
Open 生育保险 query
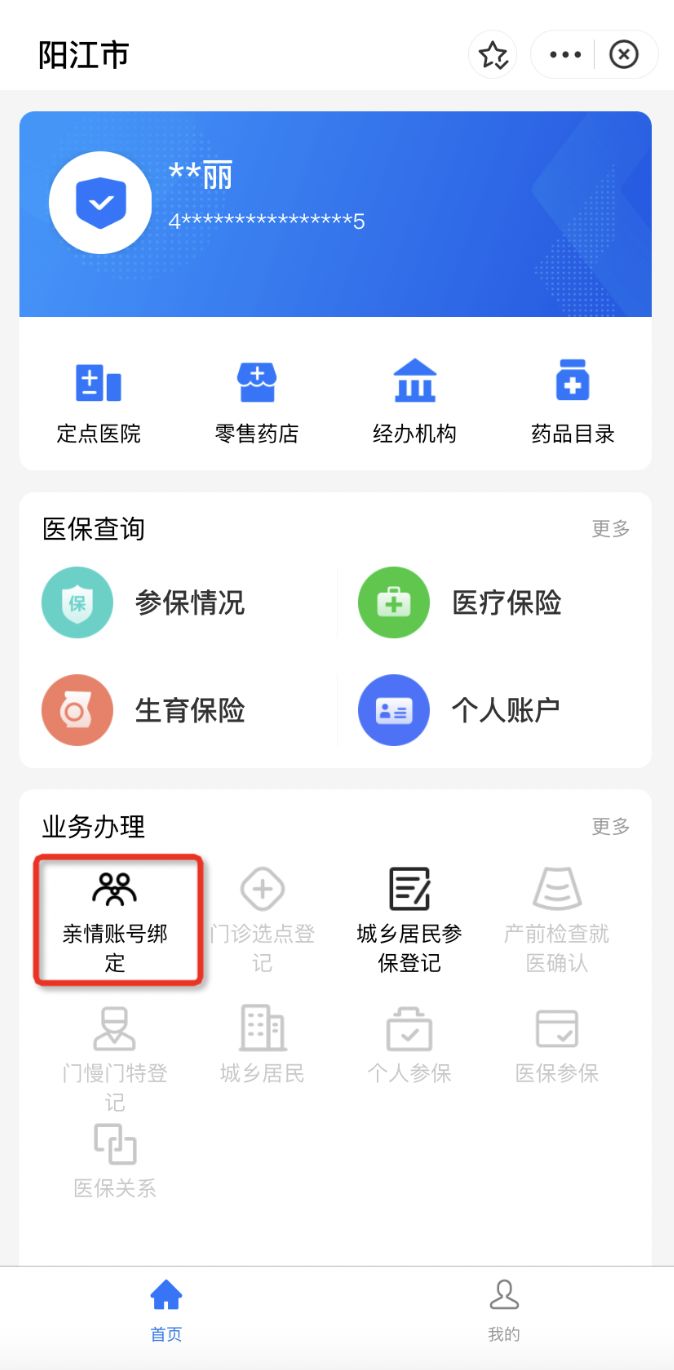[145, 711]
